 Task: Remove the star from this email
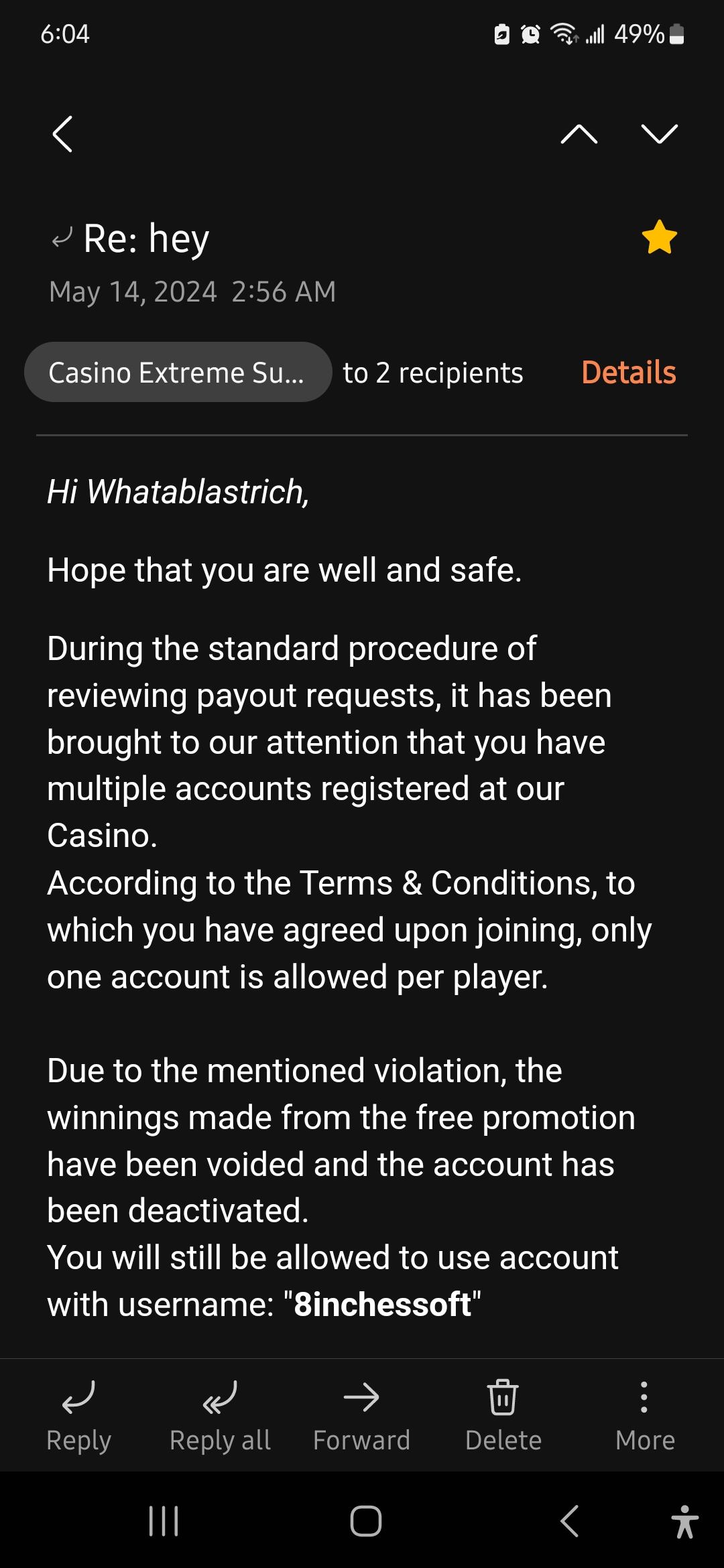click(x=659, y=238)
